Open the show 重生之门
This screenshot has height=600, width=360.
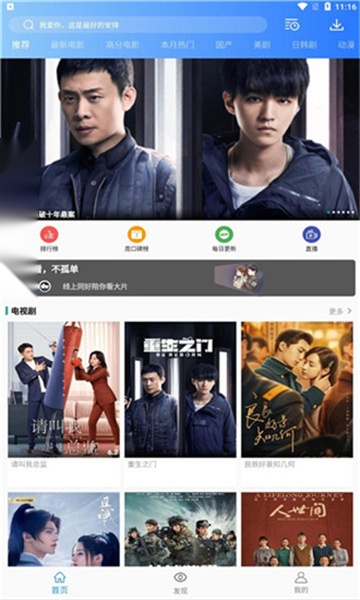click(x=180, y=395)
